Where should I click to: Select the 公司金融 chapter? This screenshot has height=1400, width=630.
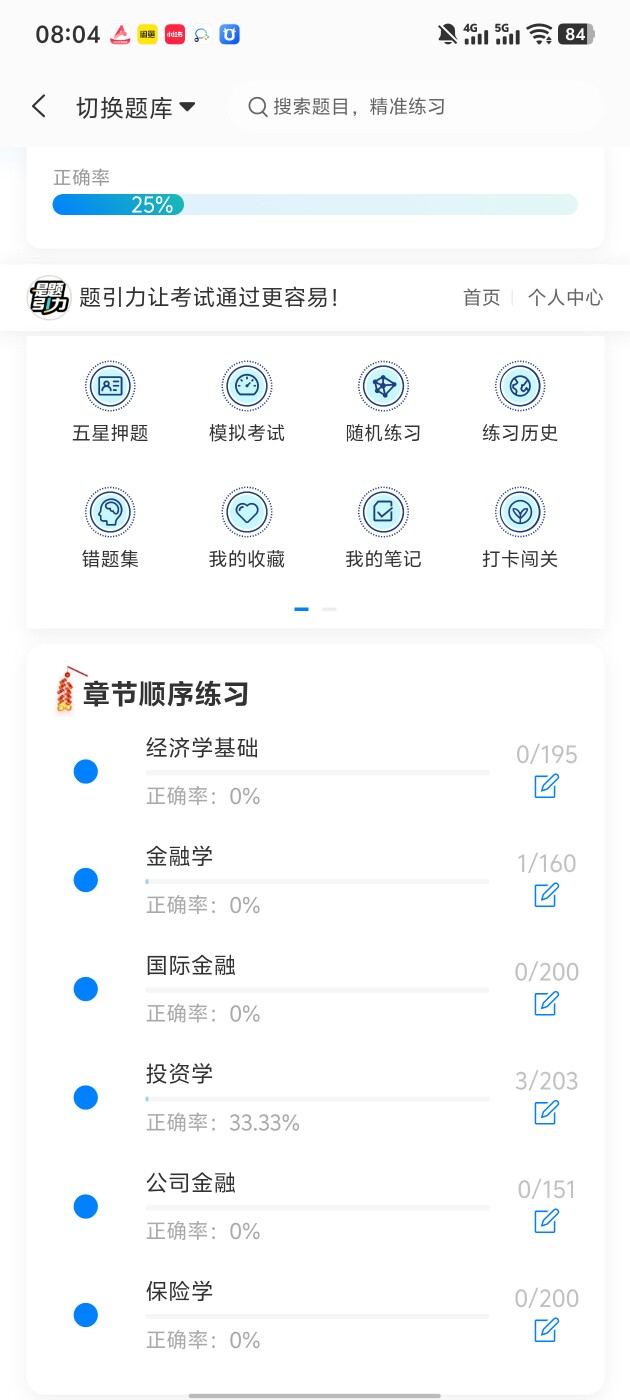point(191,1183)
